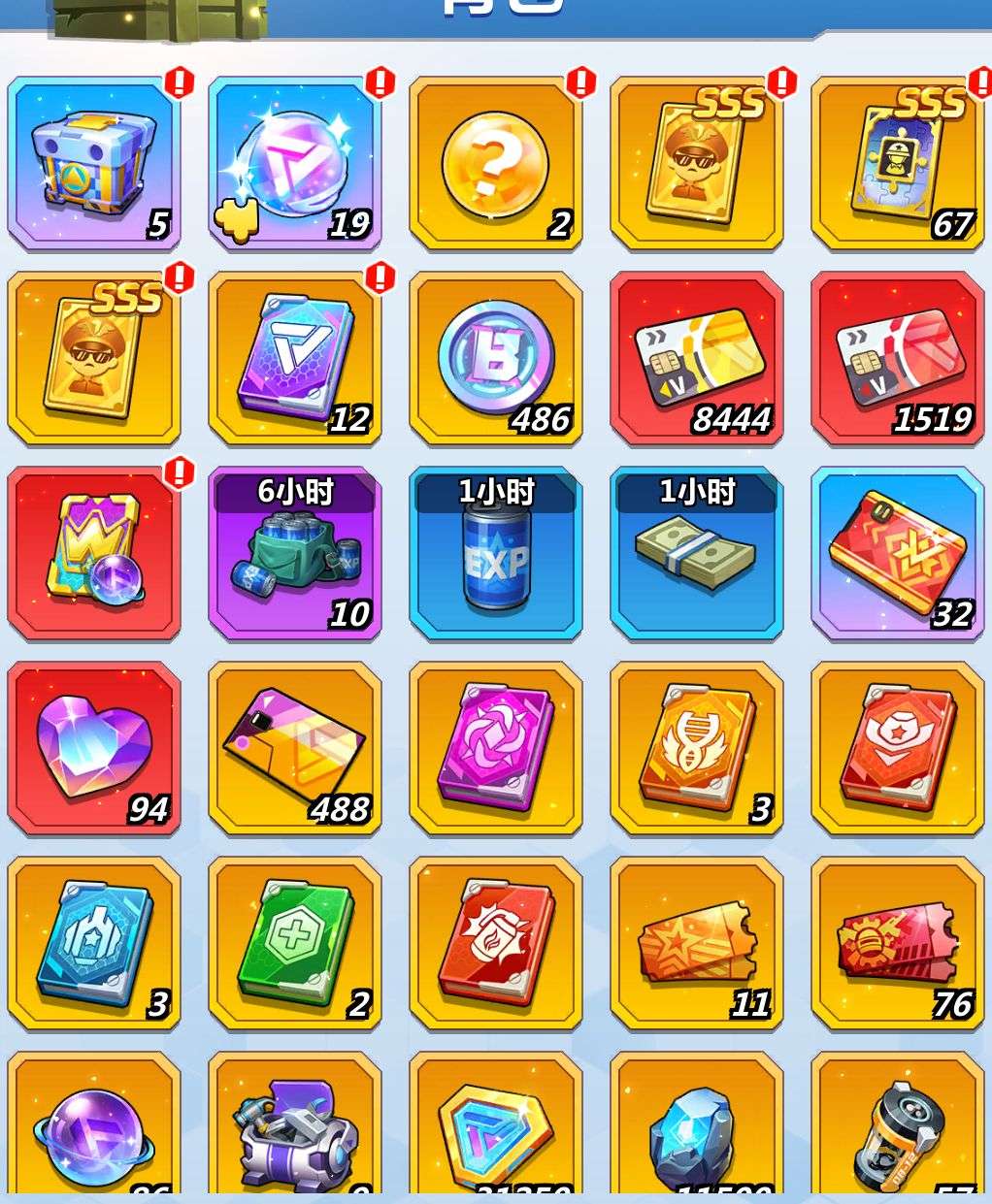Open the purple book item with 12

[x=295, y=359]
